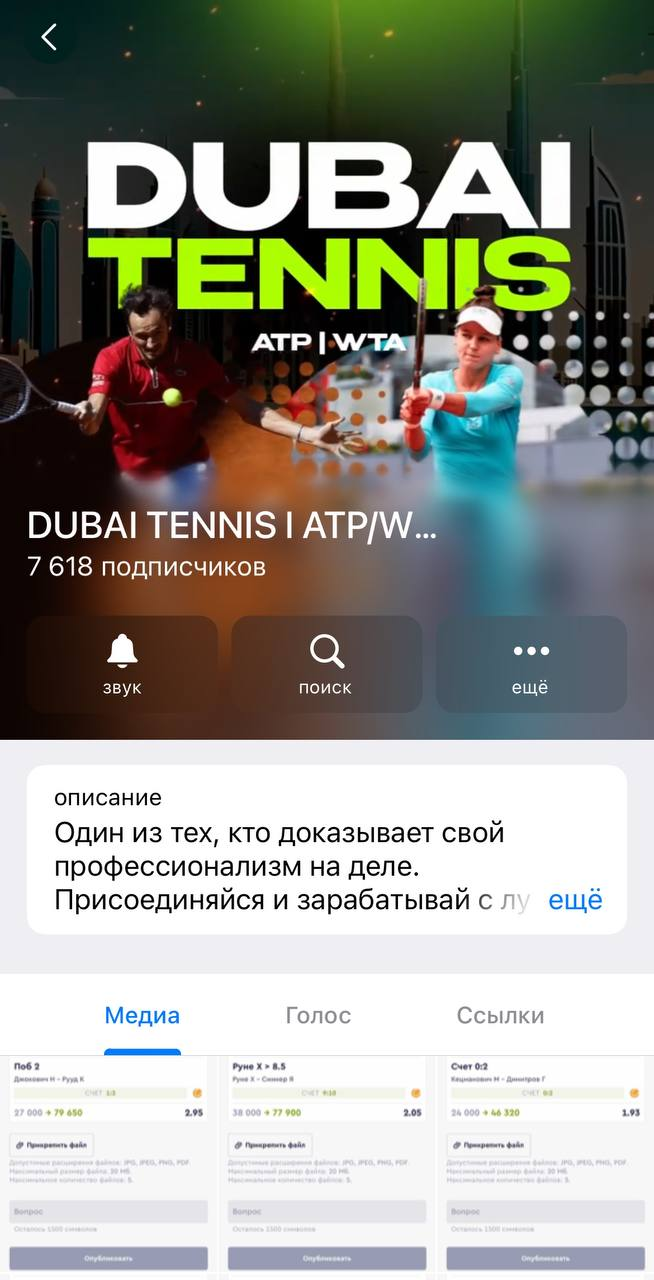Open поиск in this channel

[326, 664]
